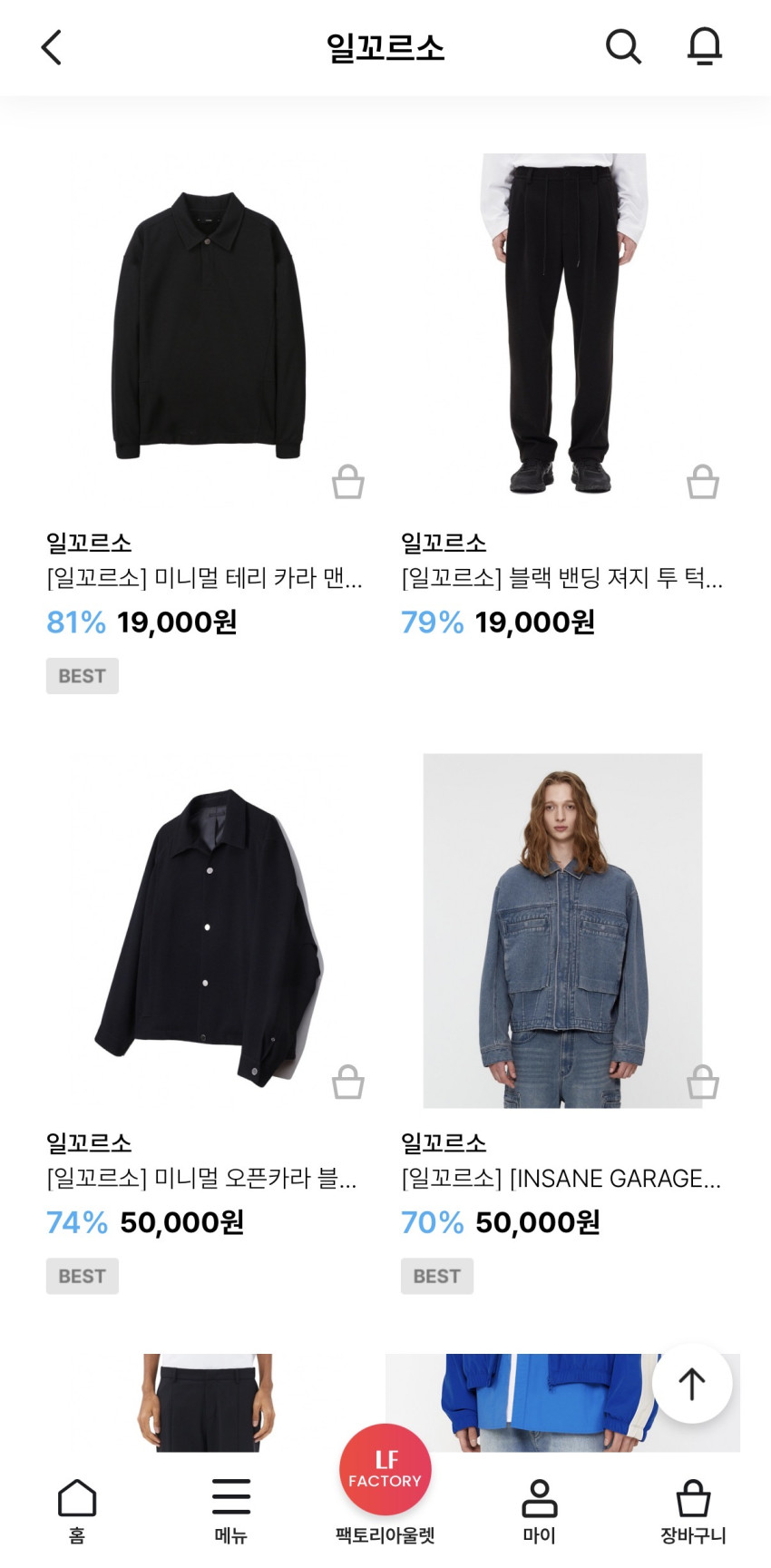
Task: Open the notifications bell
Action: (x=704, y=47)
